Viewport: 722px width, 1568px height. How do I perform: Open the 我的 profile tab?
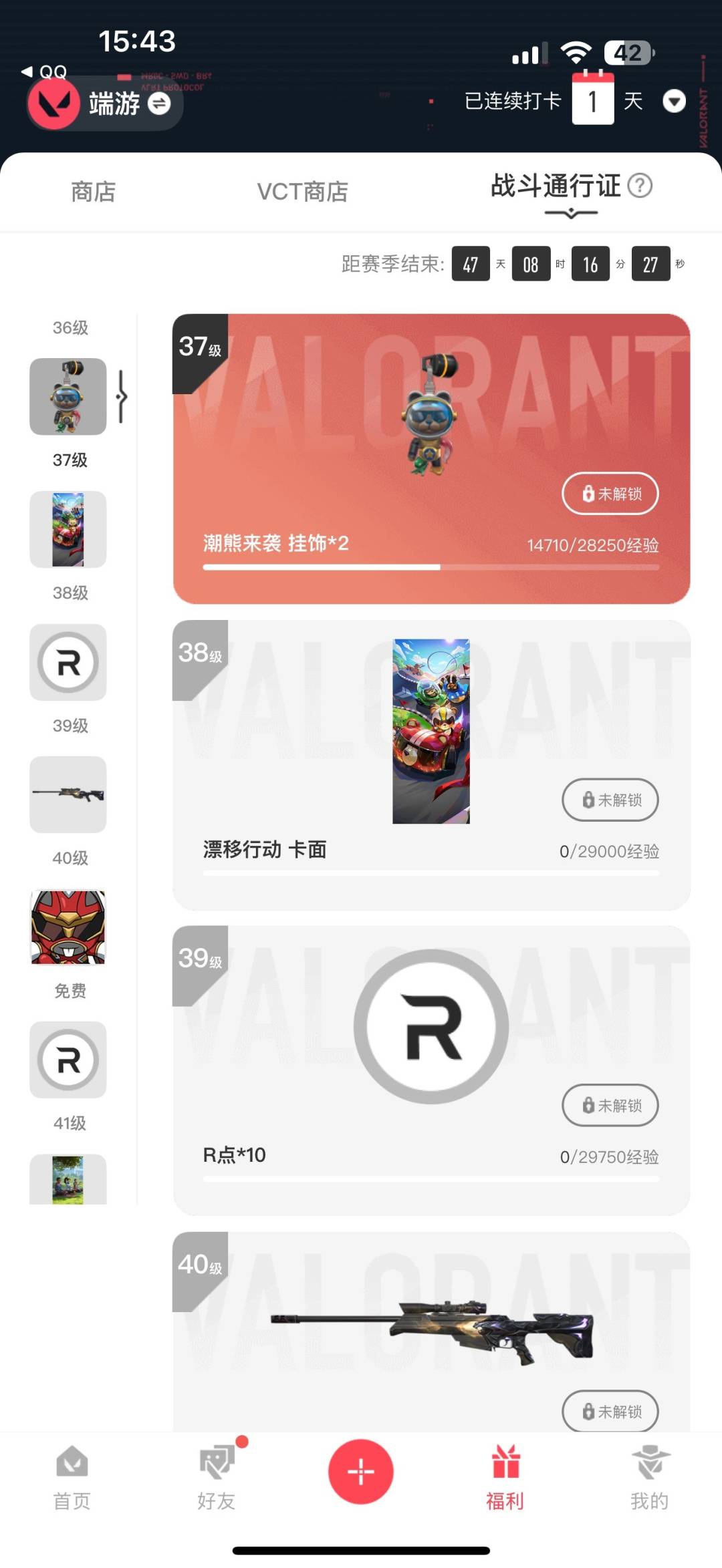point(649,1478)
